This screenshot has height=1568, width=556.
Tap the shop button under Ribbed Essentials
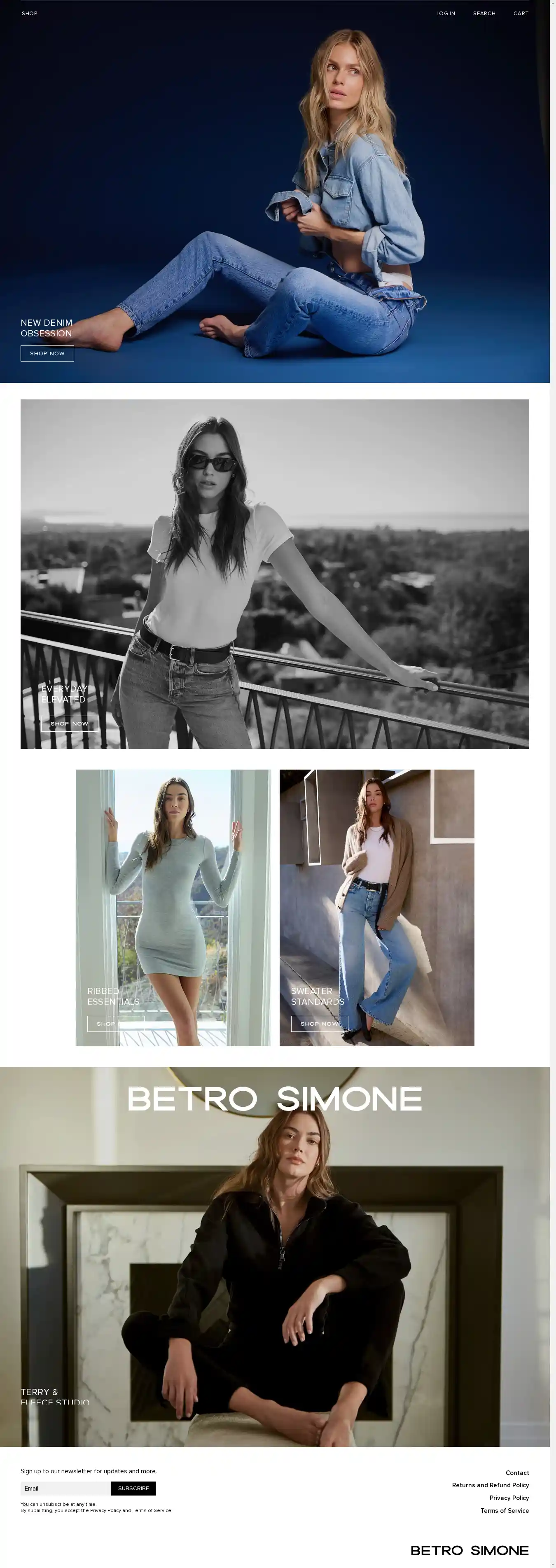[115, 1023]
